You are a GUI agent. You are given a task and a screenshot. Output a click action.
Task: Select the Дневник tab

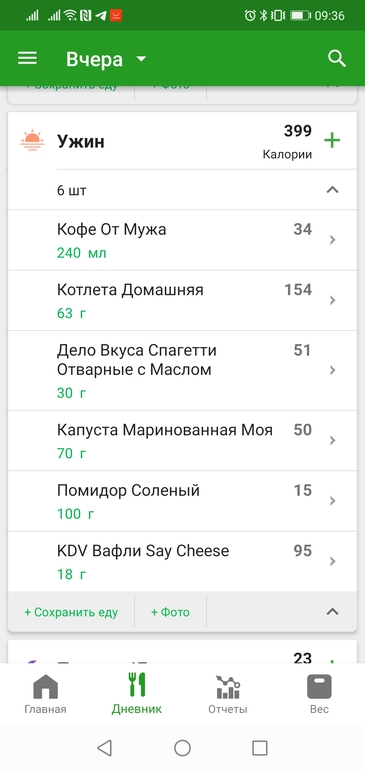tap(137, 694)
